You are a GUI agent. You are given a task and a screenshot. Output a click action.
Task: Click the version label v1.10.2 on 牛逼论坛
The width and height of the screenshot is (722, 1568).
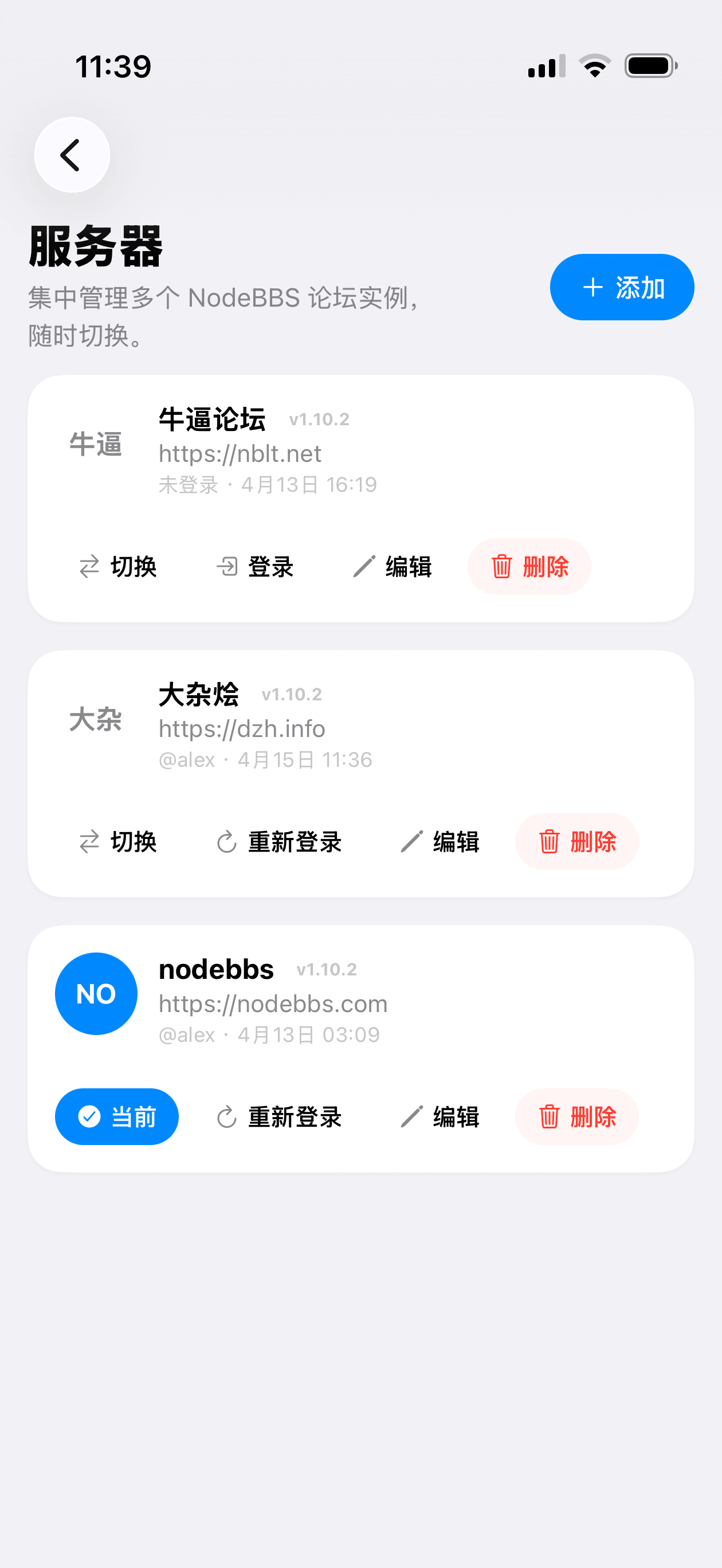coord(320,419)
